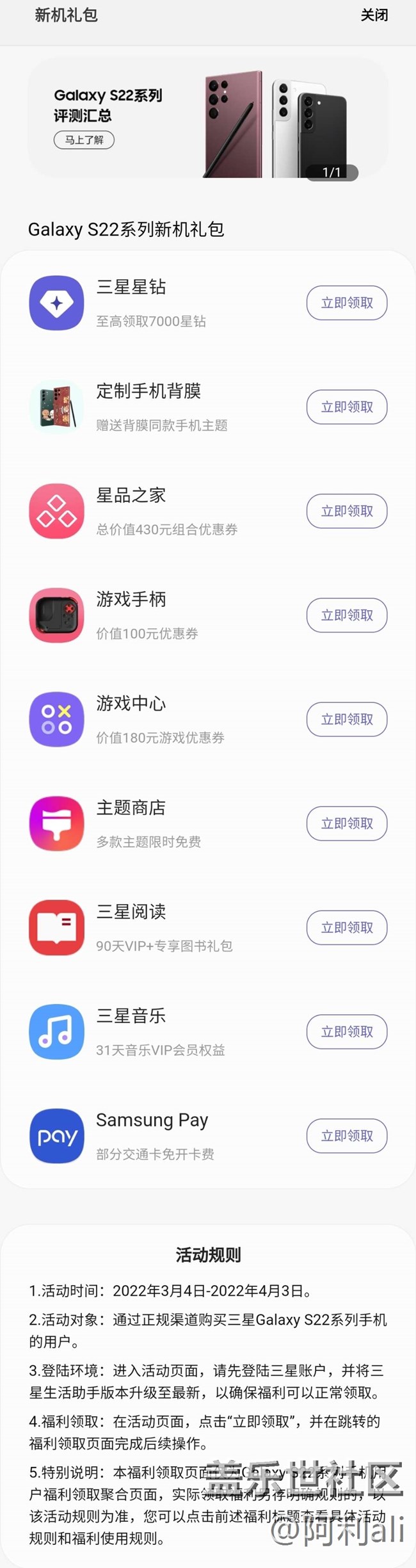Image resolution: width=416 pixels, height=1568 pixels.
Task: Claim the 三星阅读 VIP book pack
Action: click(x=346, y=928)
